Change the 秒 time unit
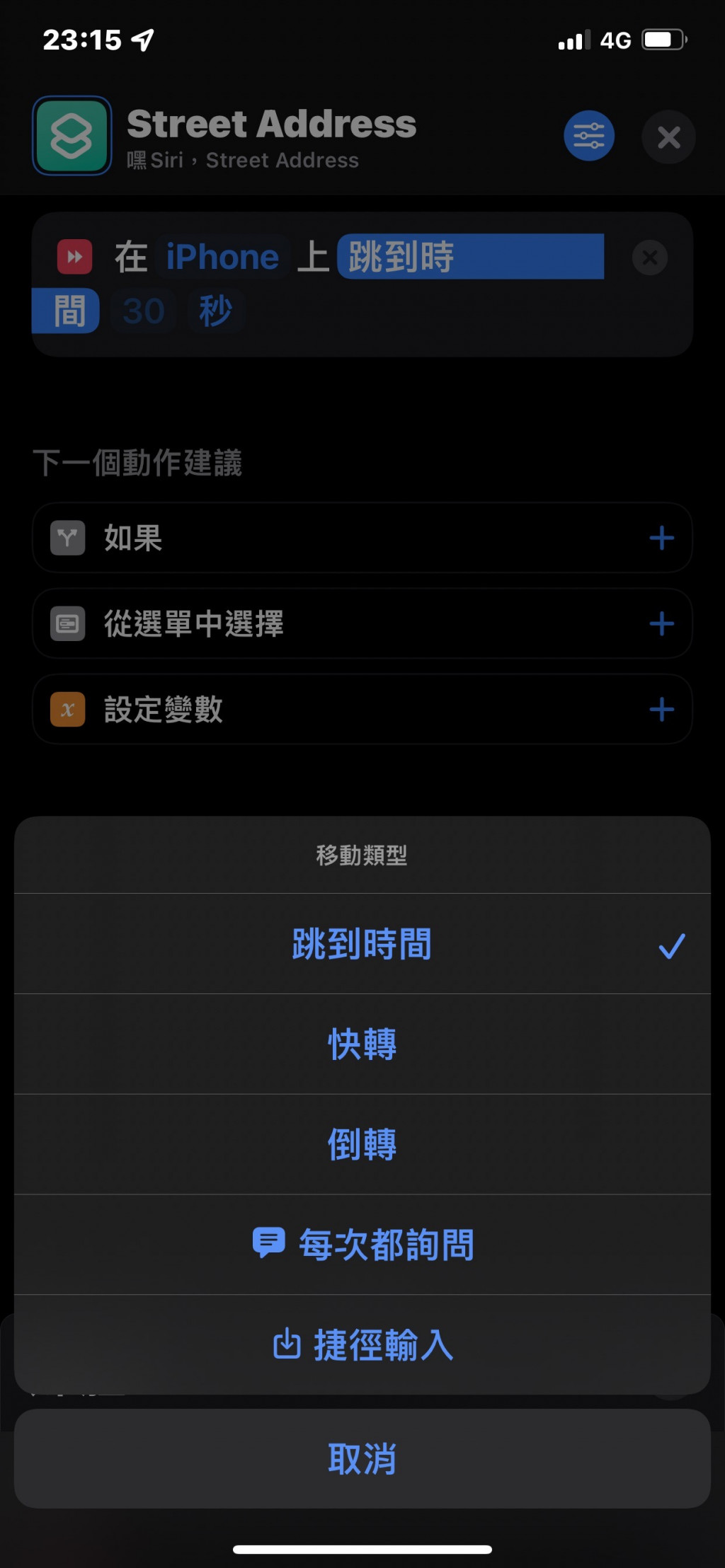 tap(216, 311)
